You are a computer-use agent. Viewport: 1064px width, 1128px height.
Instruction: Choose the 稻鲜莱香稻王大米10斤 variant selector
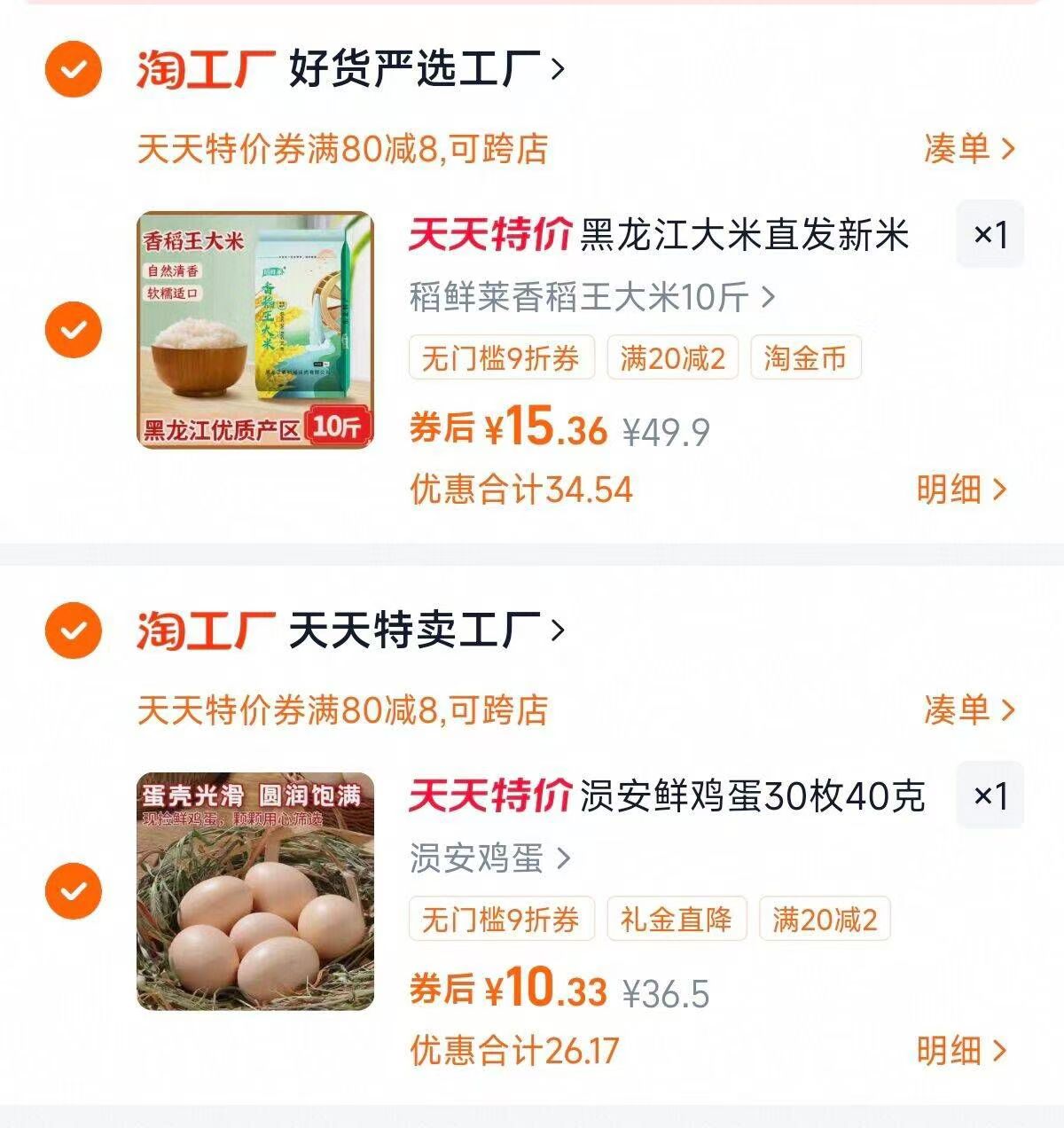(591, 297)
